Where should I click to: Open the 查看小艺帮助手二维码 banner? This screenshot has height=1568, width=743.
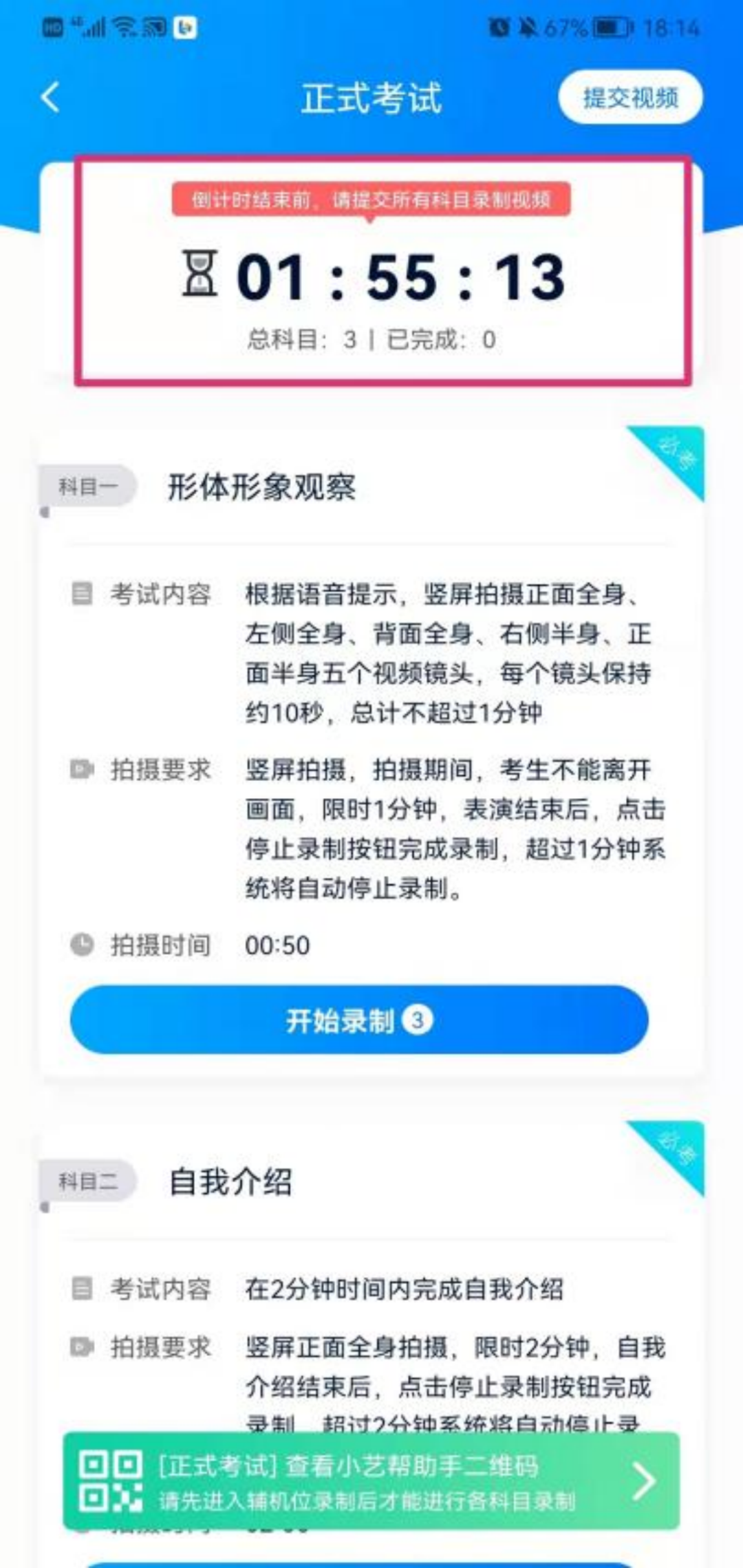pyautogui.click(x=371, y=1481)
